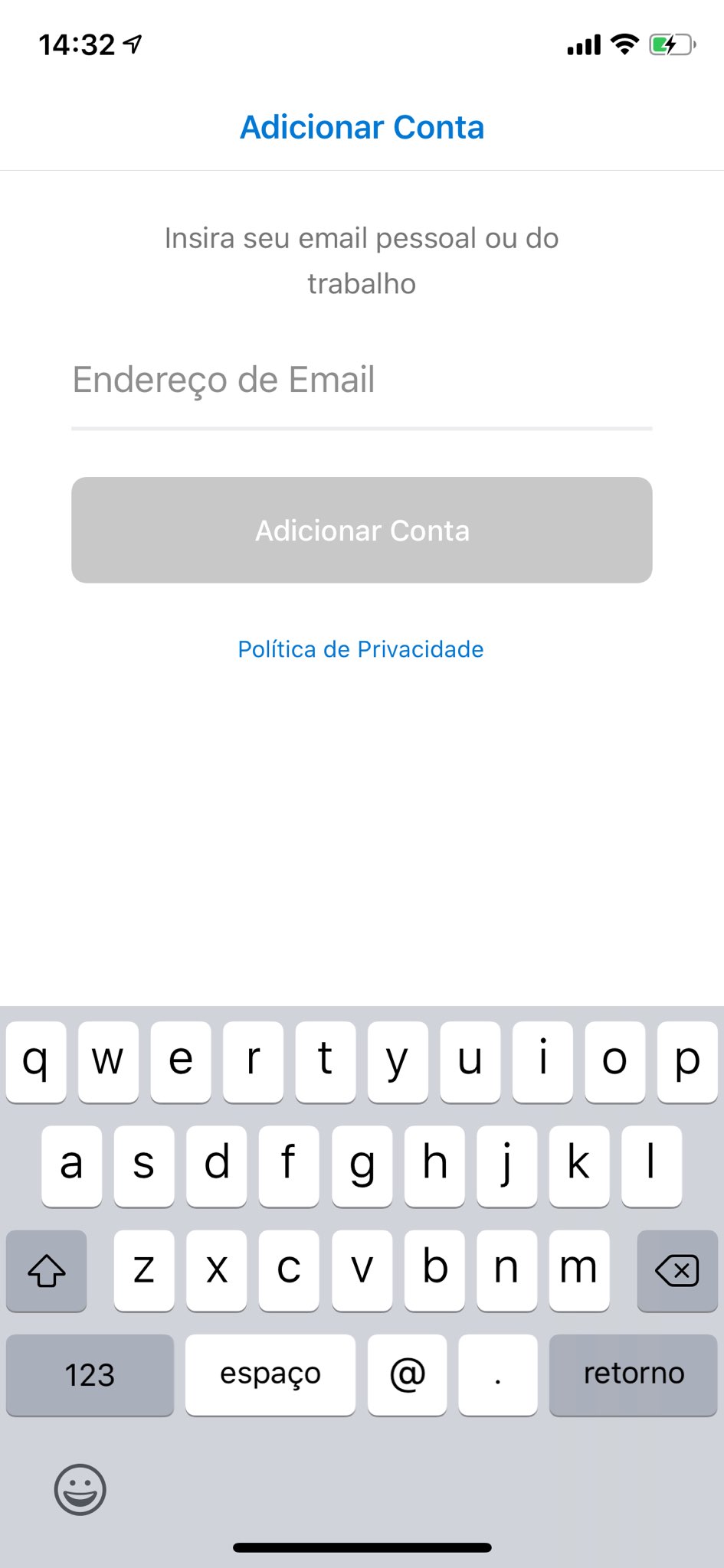Viewport: 724px width, 1568px height.
Task: Switch keyboard to 123 numbers
Action: (90, 1374)
